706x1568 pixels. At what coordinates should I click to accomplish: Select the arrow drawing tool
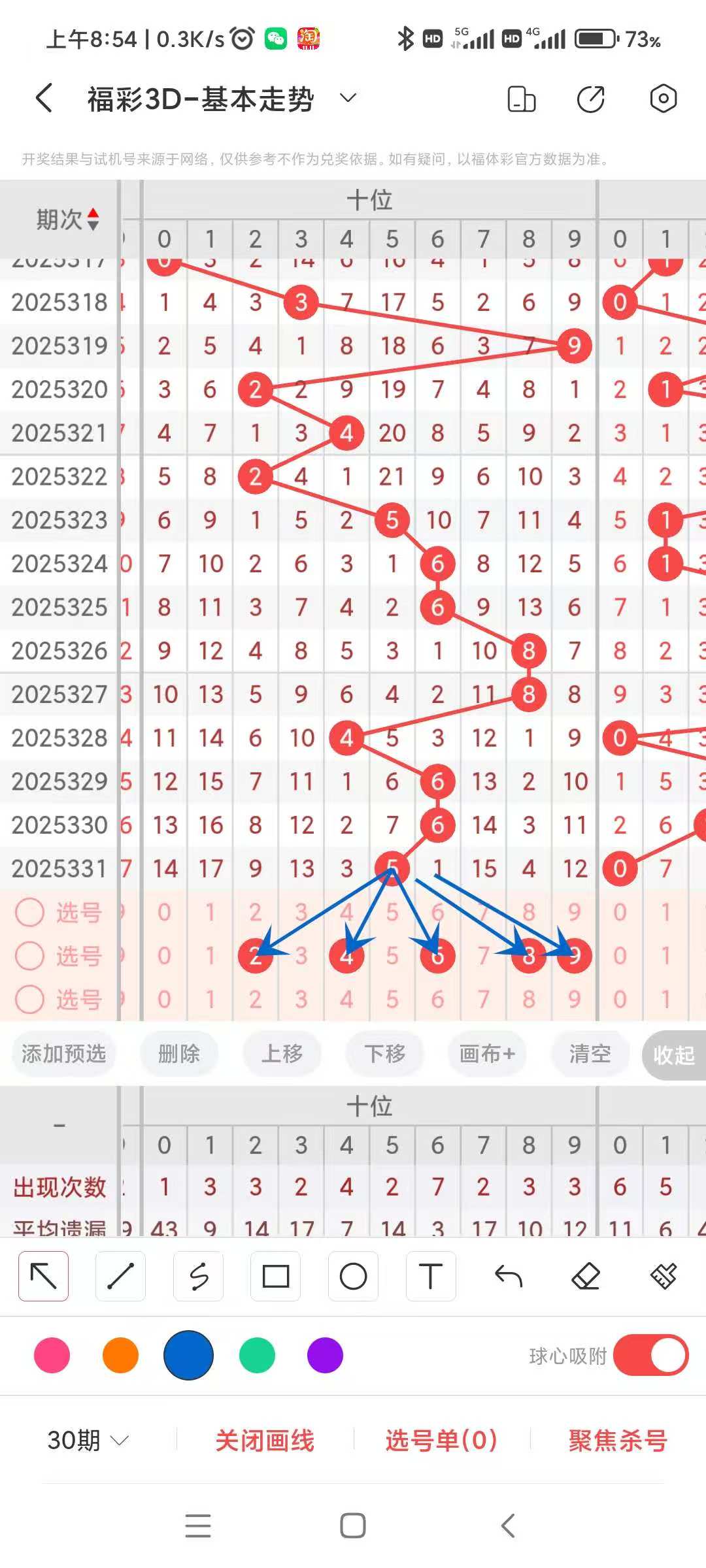(x=43, y=1275)
